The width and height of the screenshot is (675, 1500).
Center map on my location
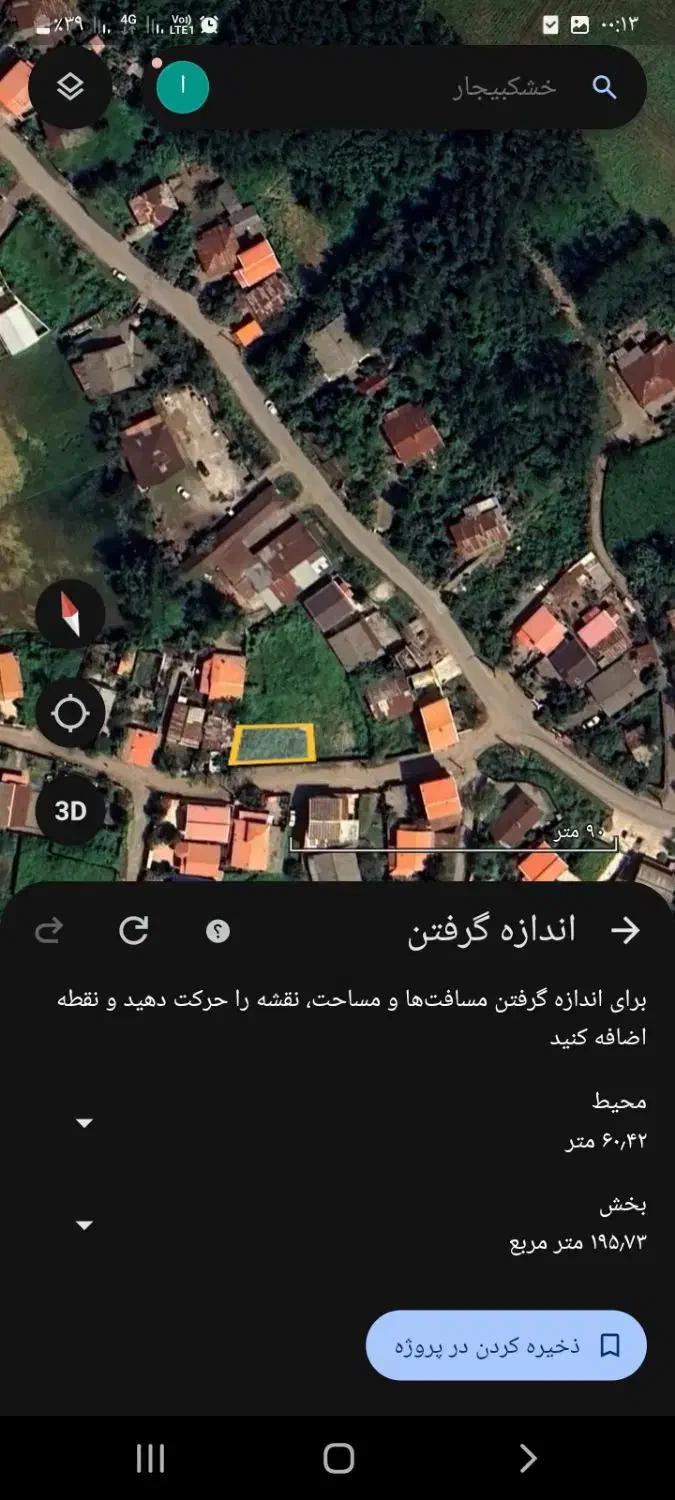[70, 713]
